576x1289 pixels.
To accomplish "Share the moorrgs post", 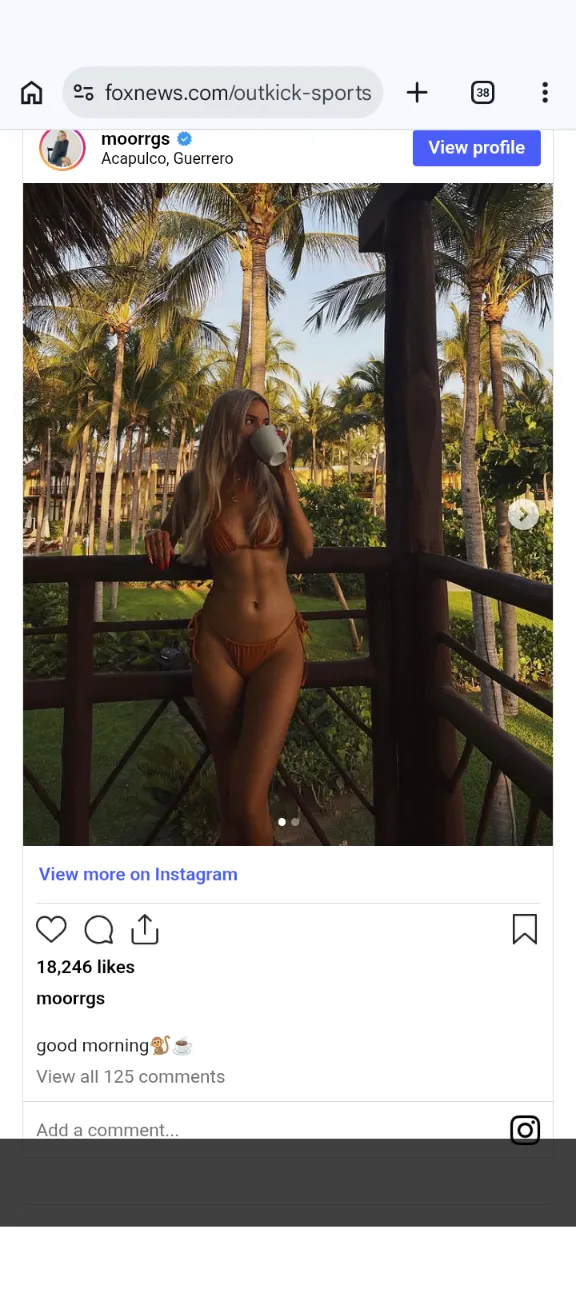I will (x=145, y=930).
